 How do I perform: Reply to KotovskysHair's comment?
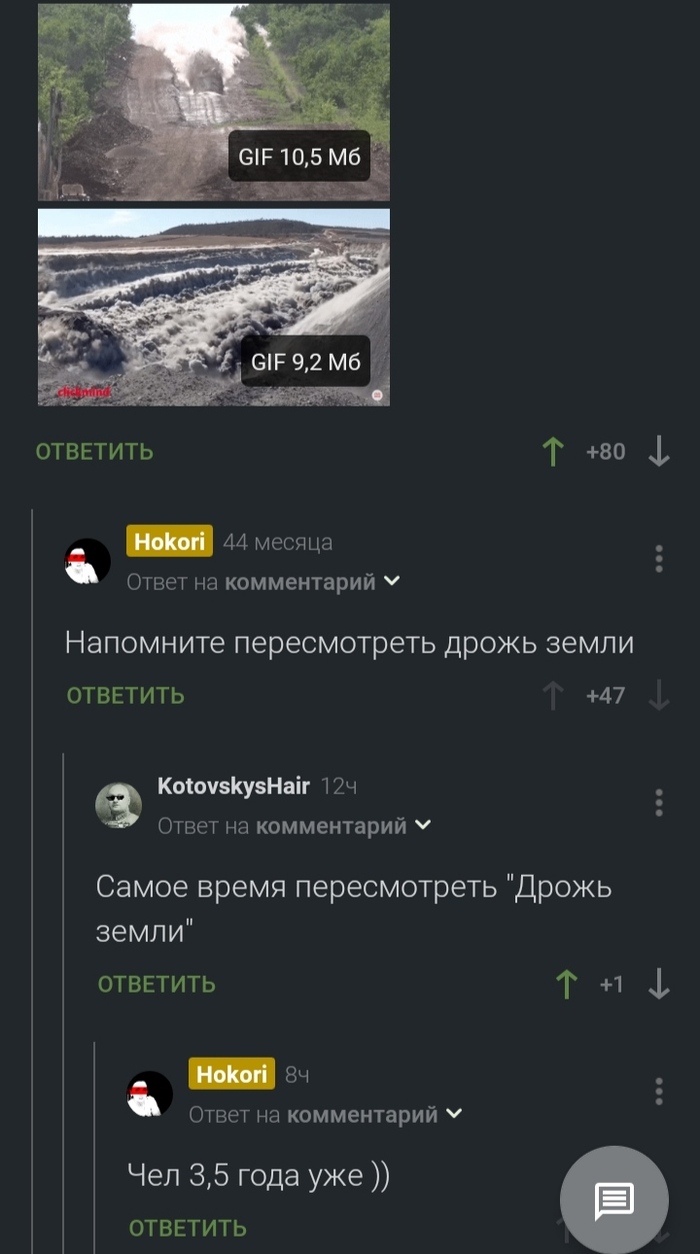click(156, 985)
